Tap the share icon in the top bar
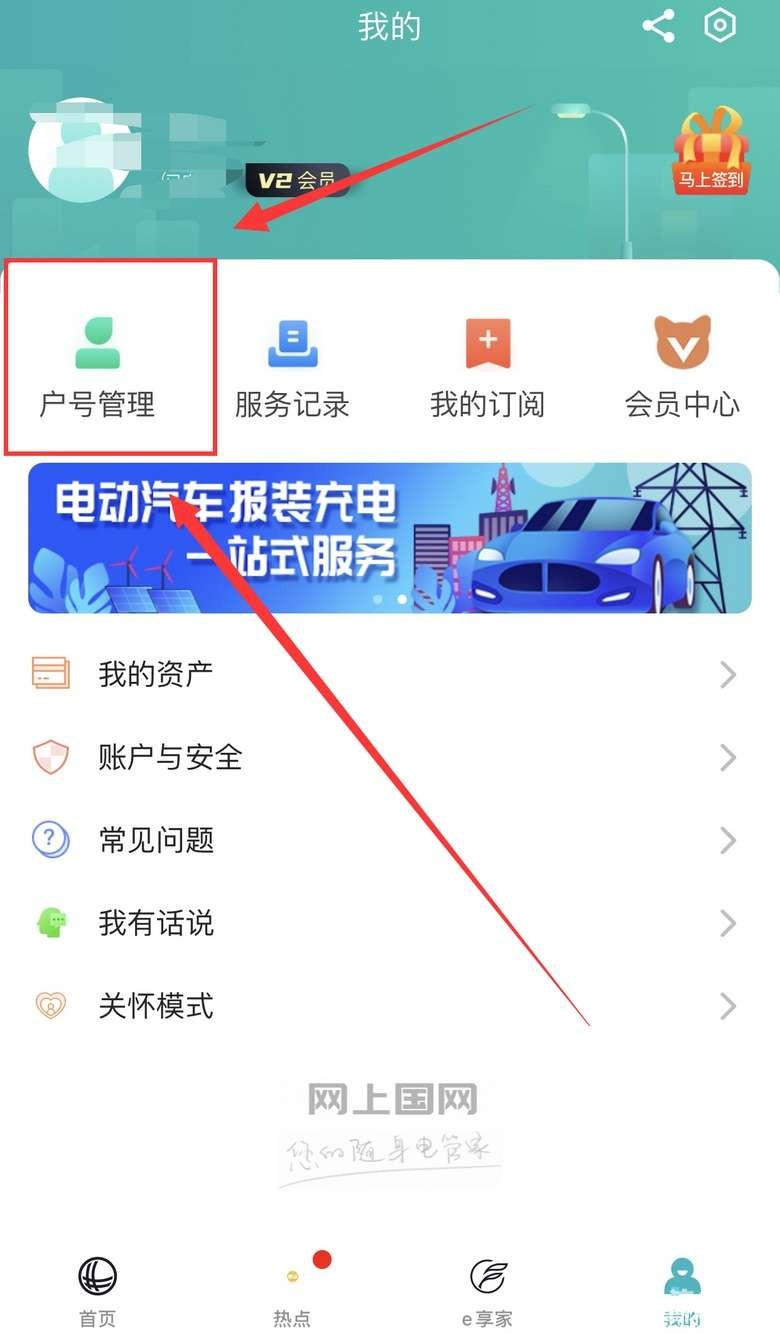Viewport: 780px width, 1333px height. [x=658, y=26]
